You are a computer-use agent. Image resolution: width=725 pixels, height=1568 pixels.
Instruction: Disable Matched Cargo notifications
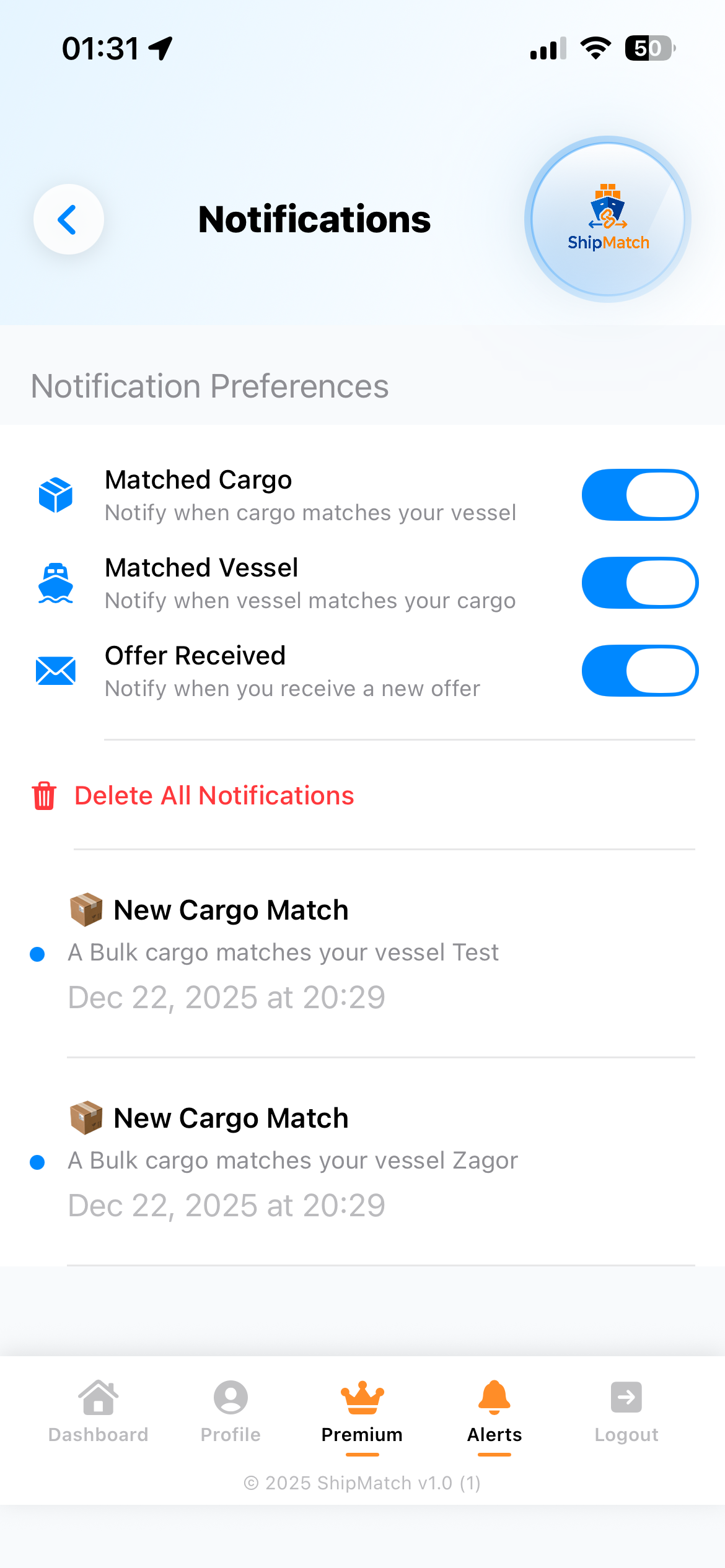tap(640, 494)
